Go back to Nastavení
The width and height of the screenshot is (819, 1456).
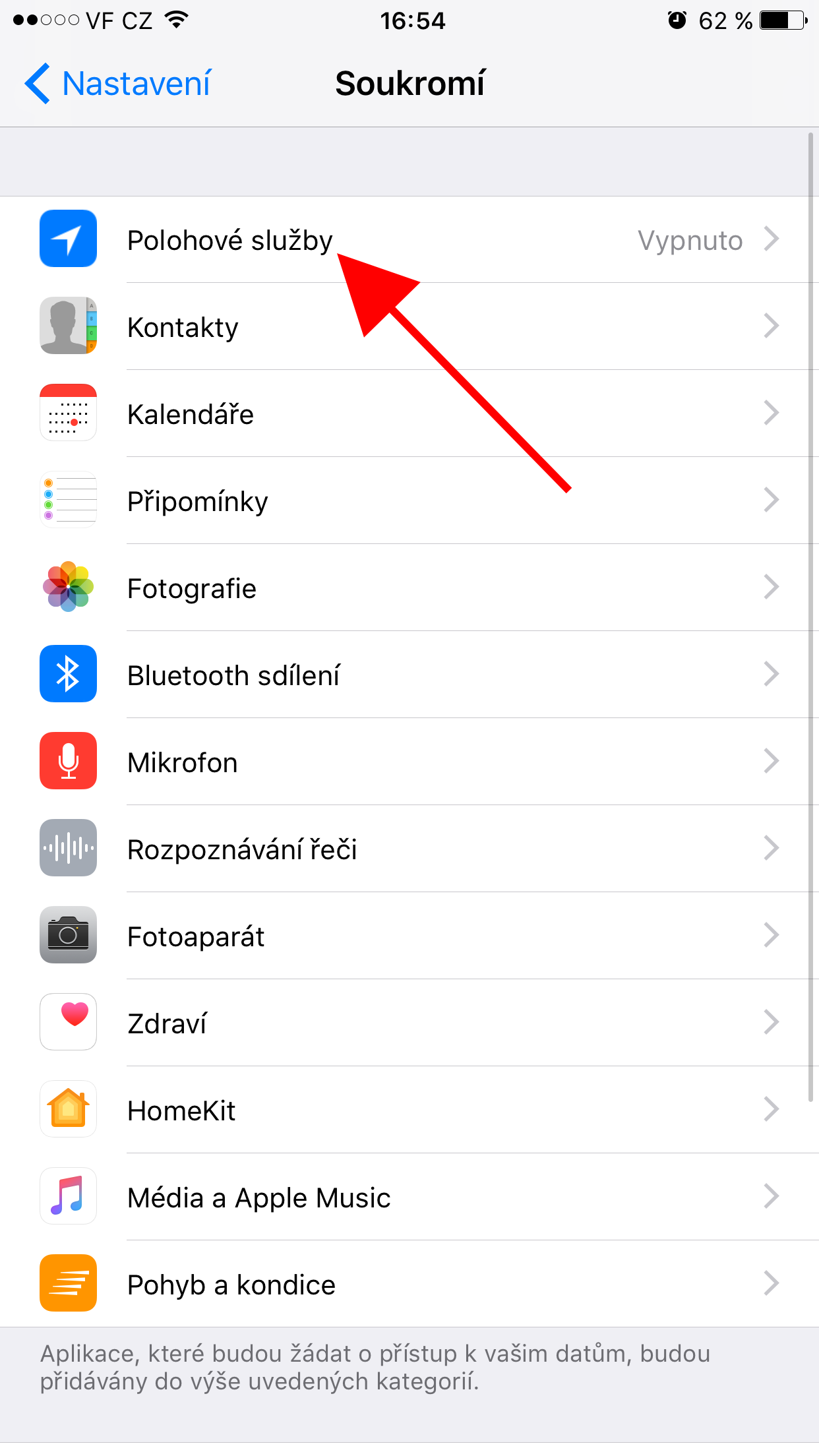(119, 84)
